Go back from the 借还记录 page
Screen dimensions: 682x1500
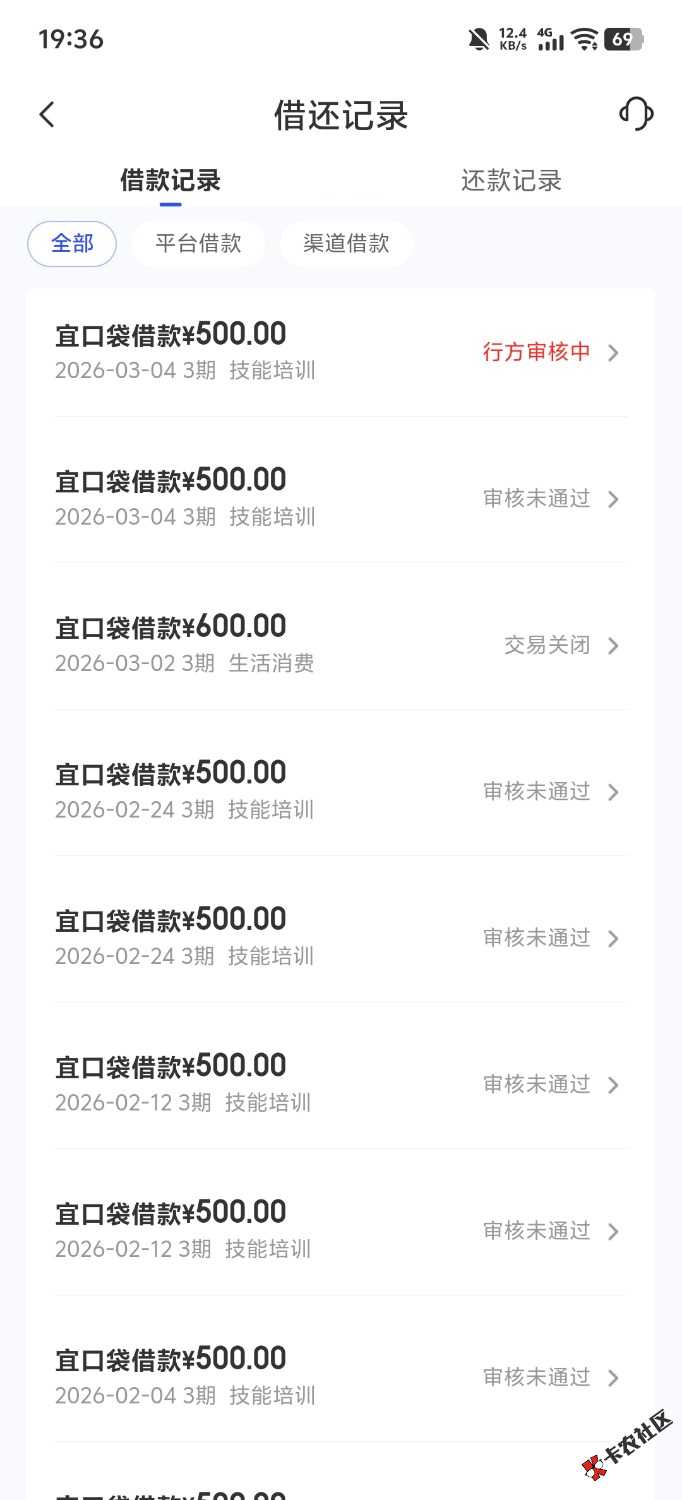pos(47,115)
